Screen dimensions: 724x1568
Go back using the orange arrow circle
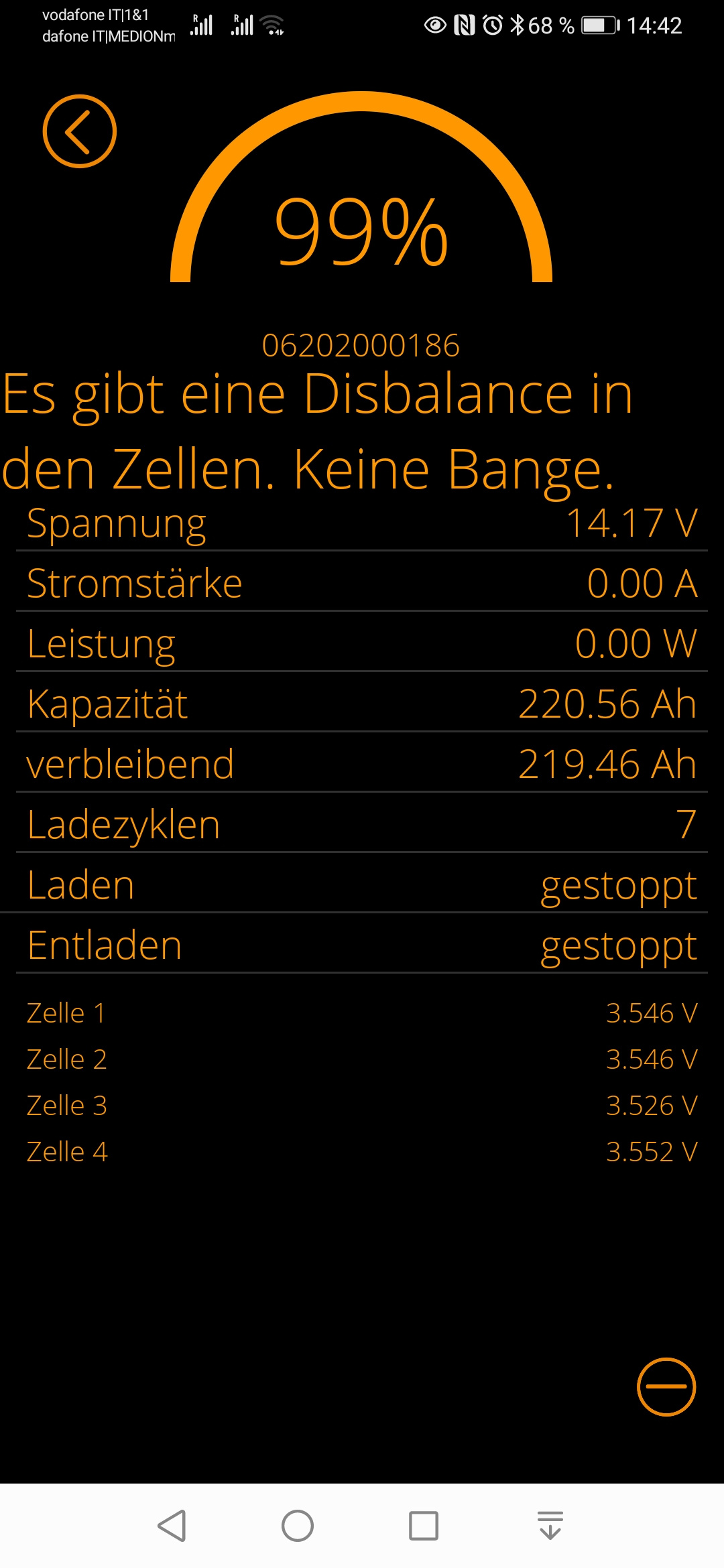tap(80, 131)
